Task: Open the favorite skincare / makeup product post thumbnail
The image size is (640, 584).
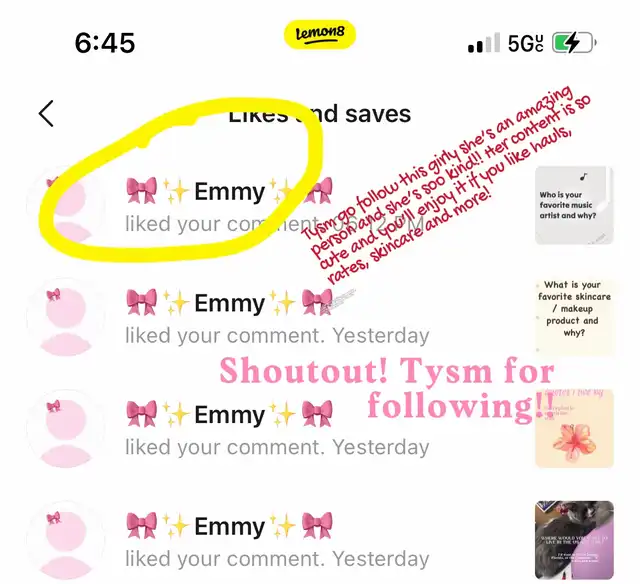Action: pos(573,317)
